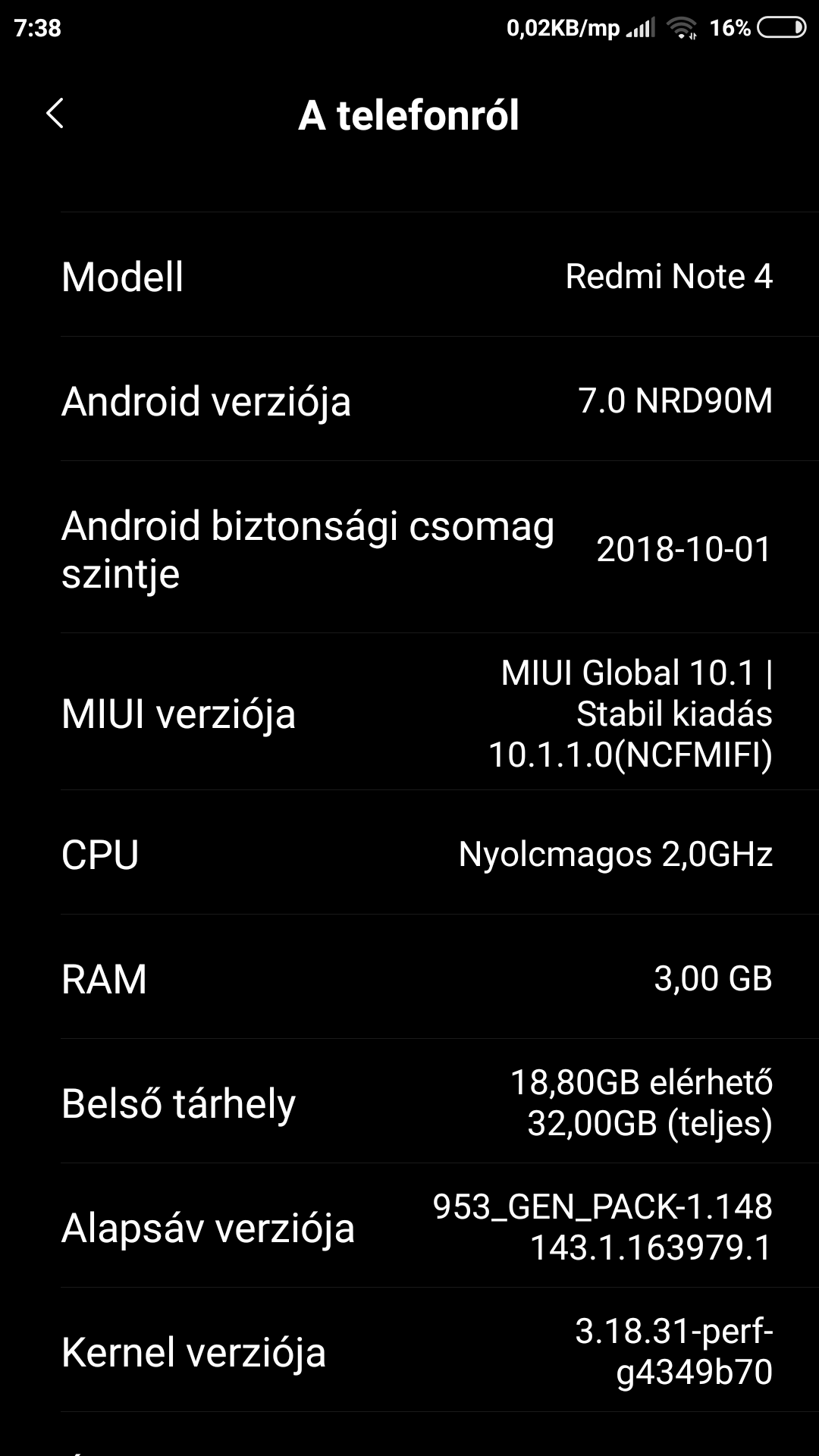The width and height of the screenshot is (819, 1456).
Task: Go back from A telefonról screen
Action: tap(55, 115)
